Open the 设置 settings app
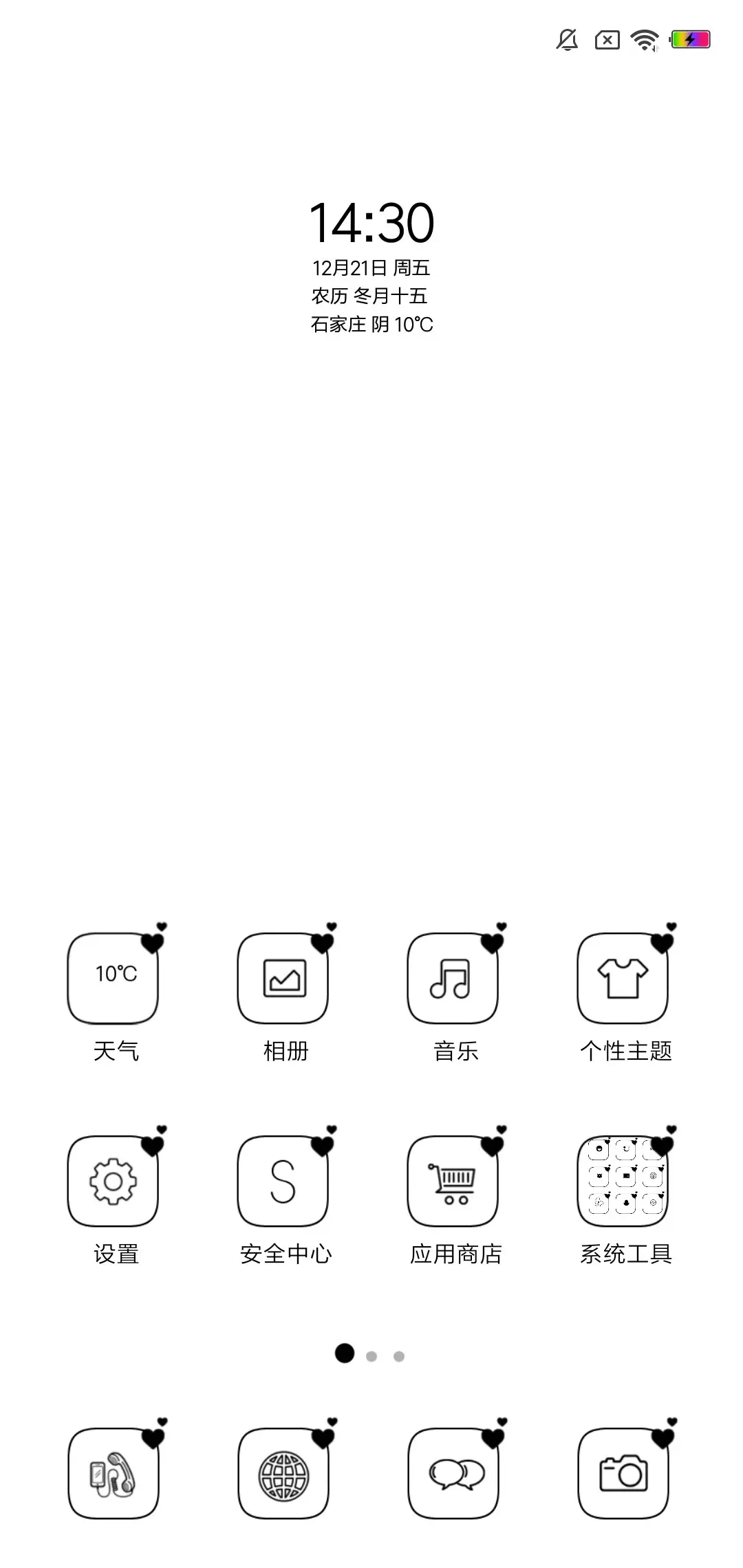This screenshot has width=743, height=1568. 113,1183
